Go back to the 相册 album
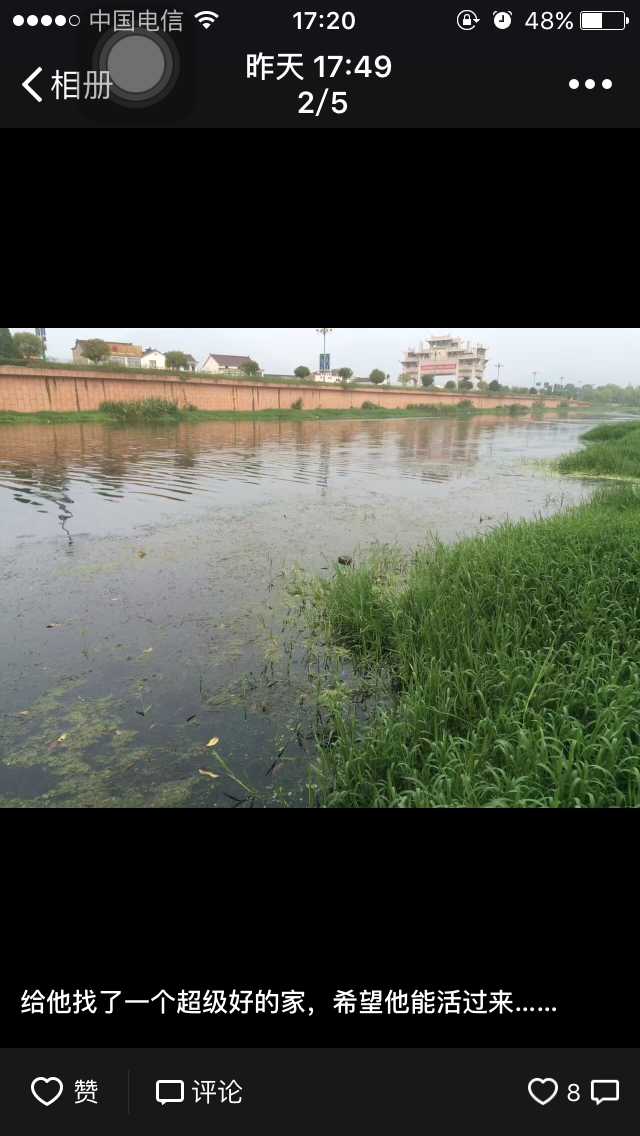The width and height of the screenshot is (640, 1136). (66, 85)
